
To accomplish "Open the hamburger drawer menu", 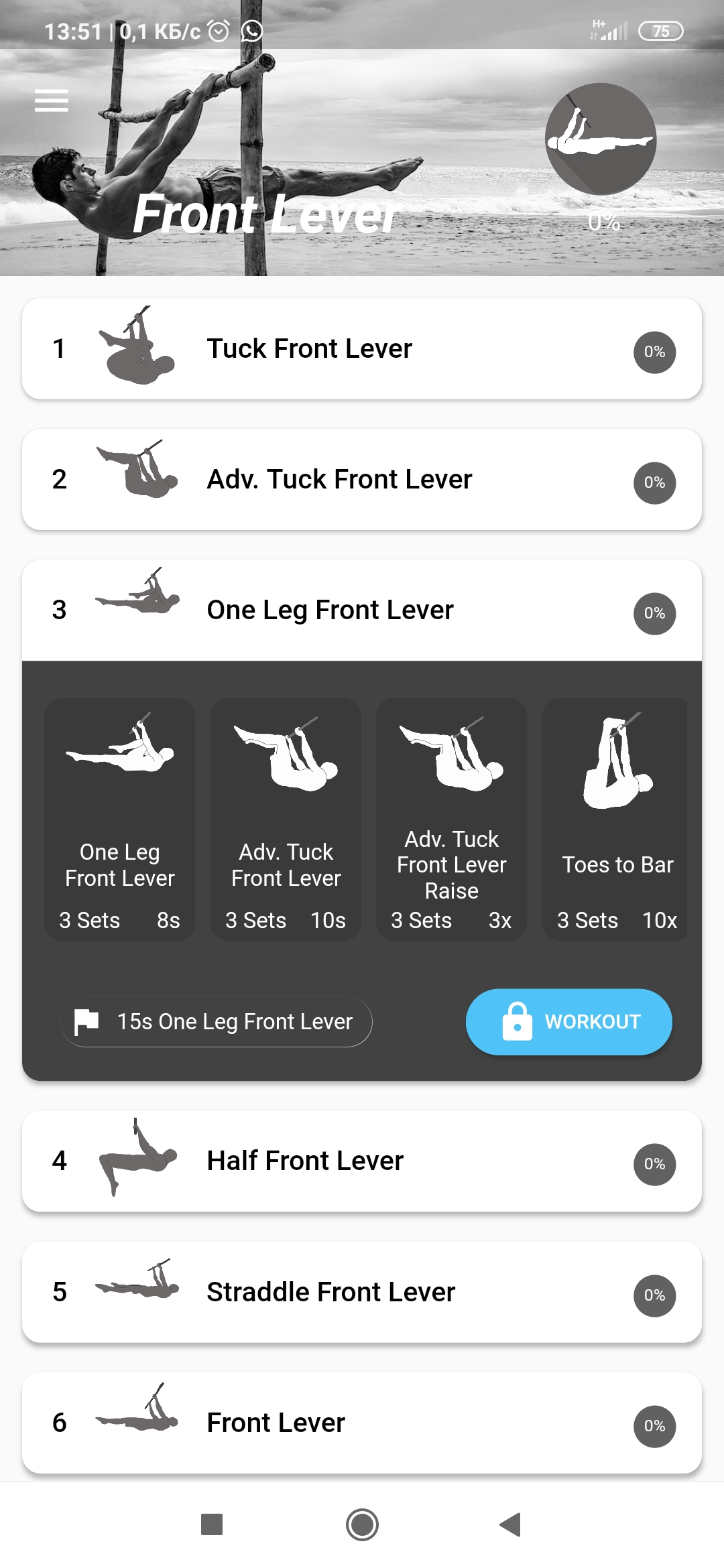I will coord(52,101).
